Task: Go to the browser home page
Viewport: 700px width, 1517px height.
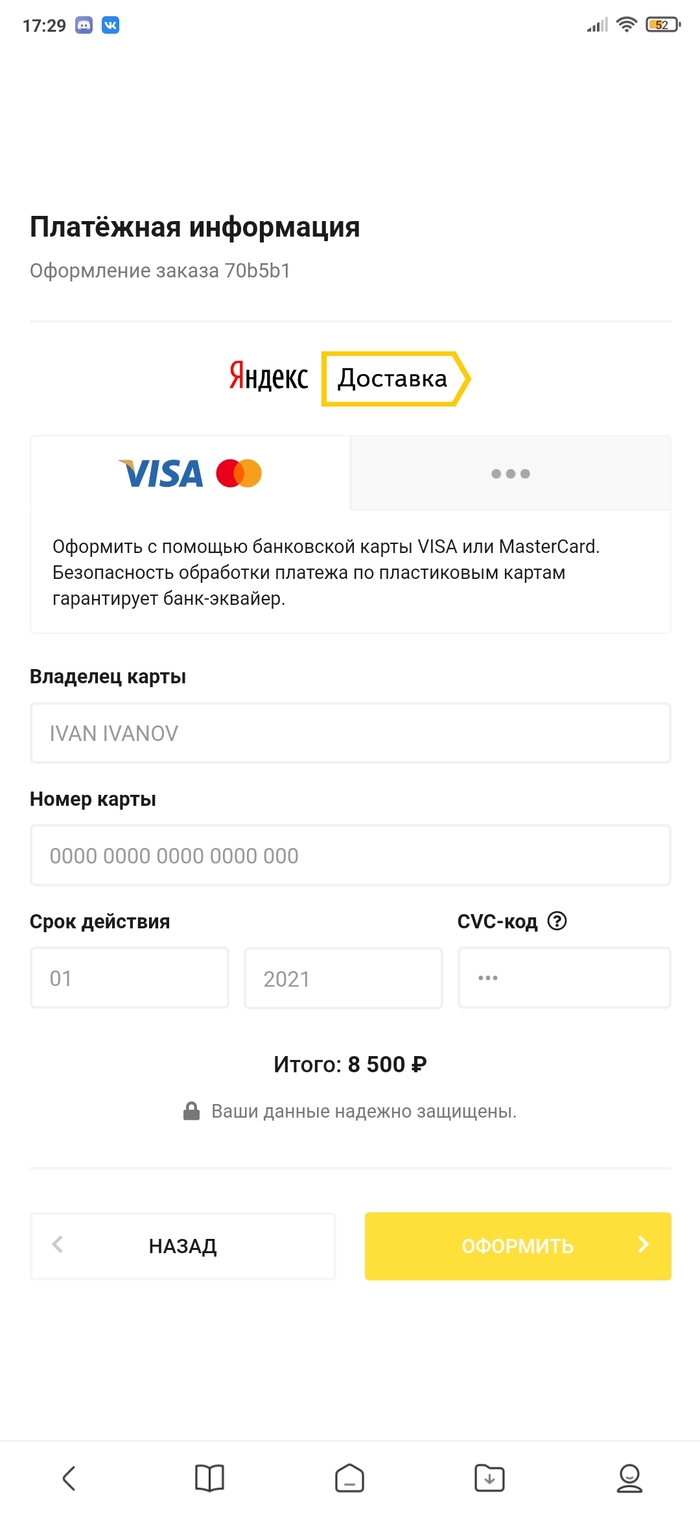Action: 349,1478
